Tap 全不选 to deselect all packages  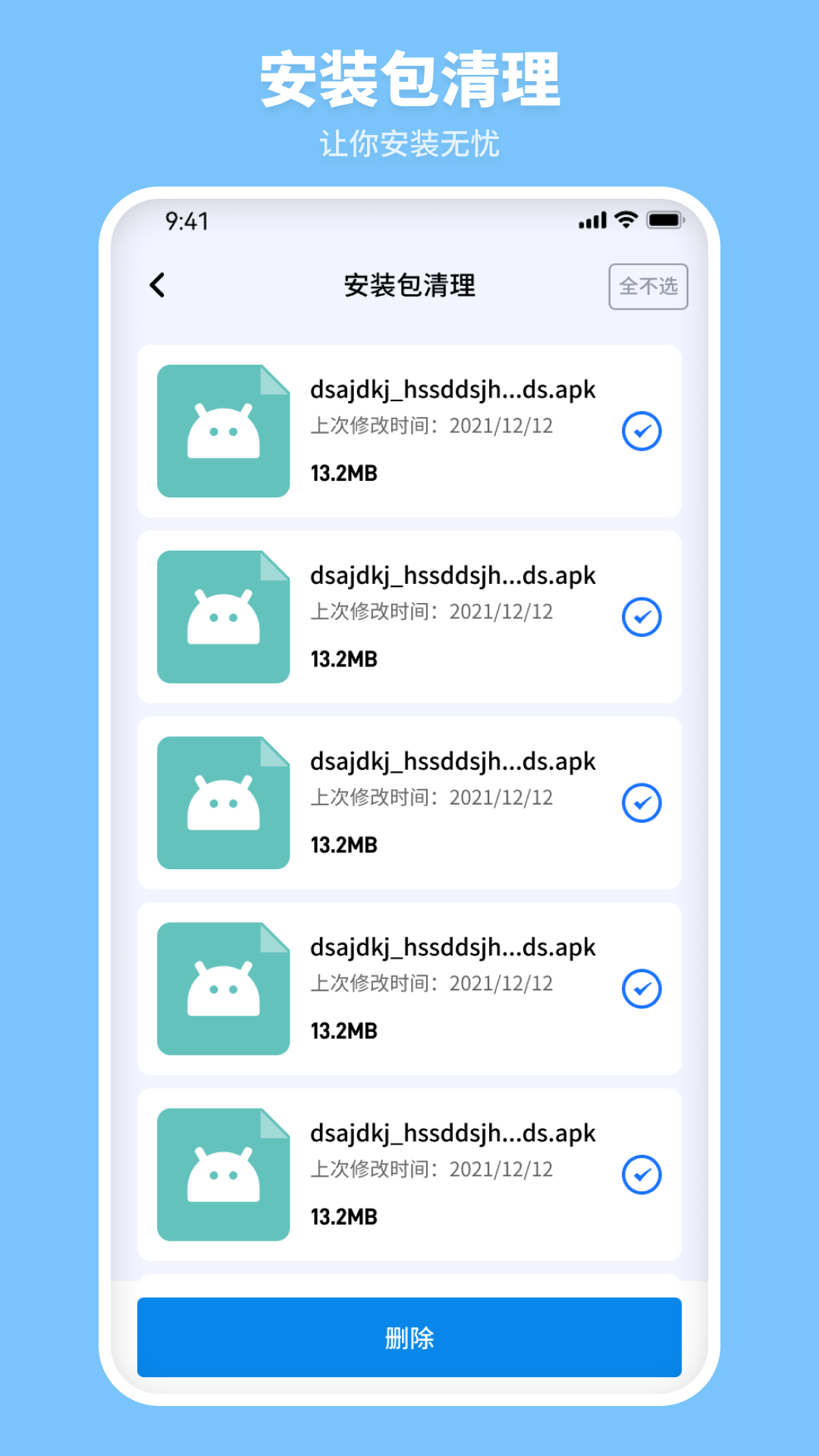click(648, 286)
